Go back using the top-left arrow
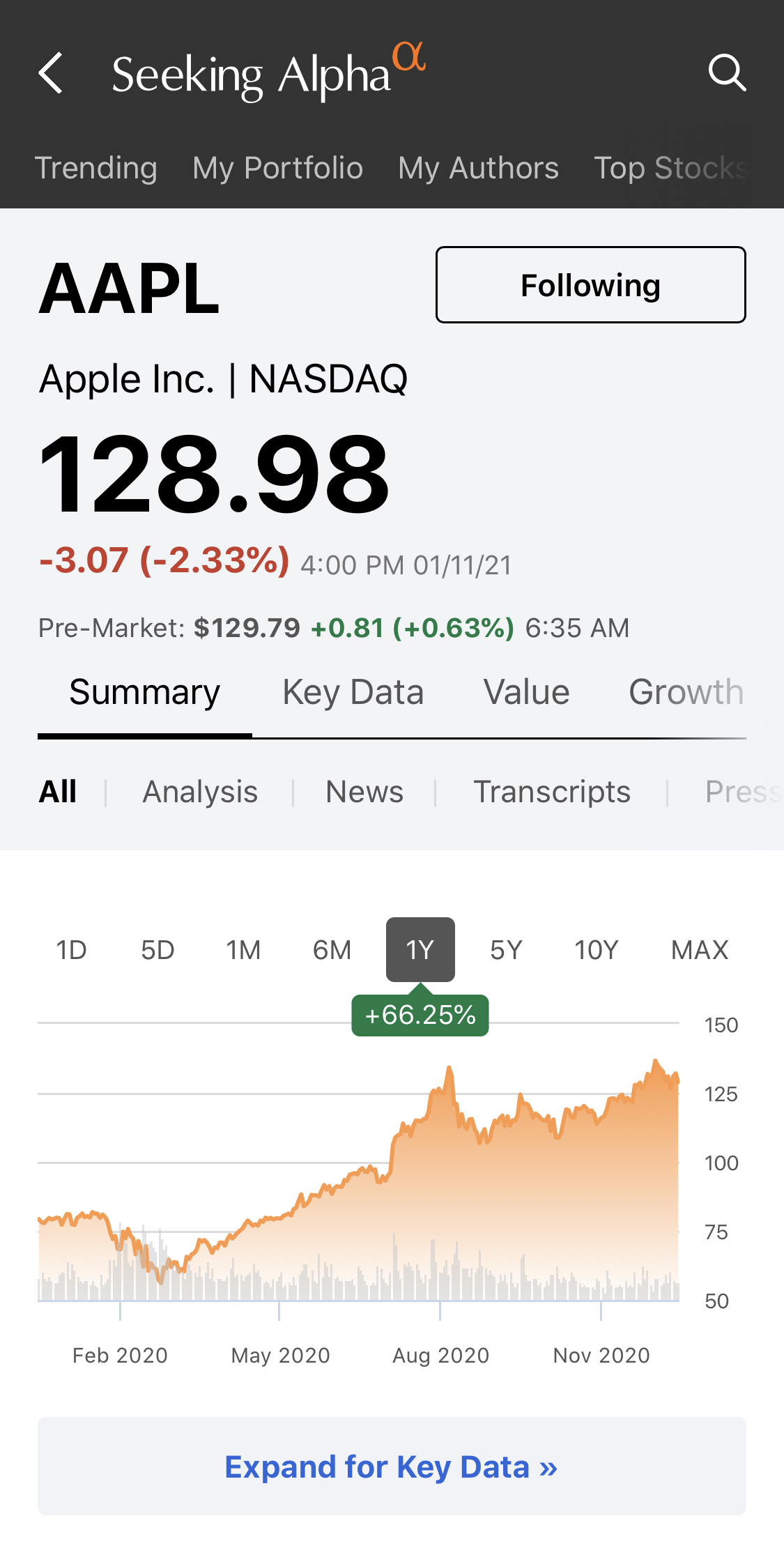Image resolution: width=784 pixels, height=1555 pixels. coord(51,72)
